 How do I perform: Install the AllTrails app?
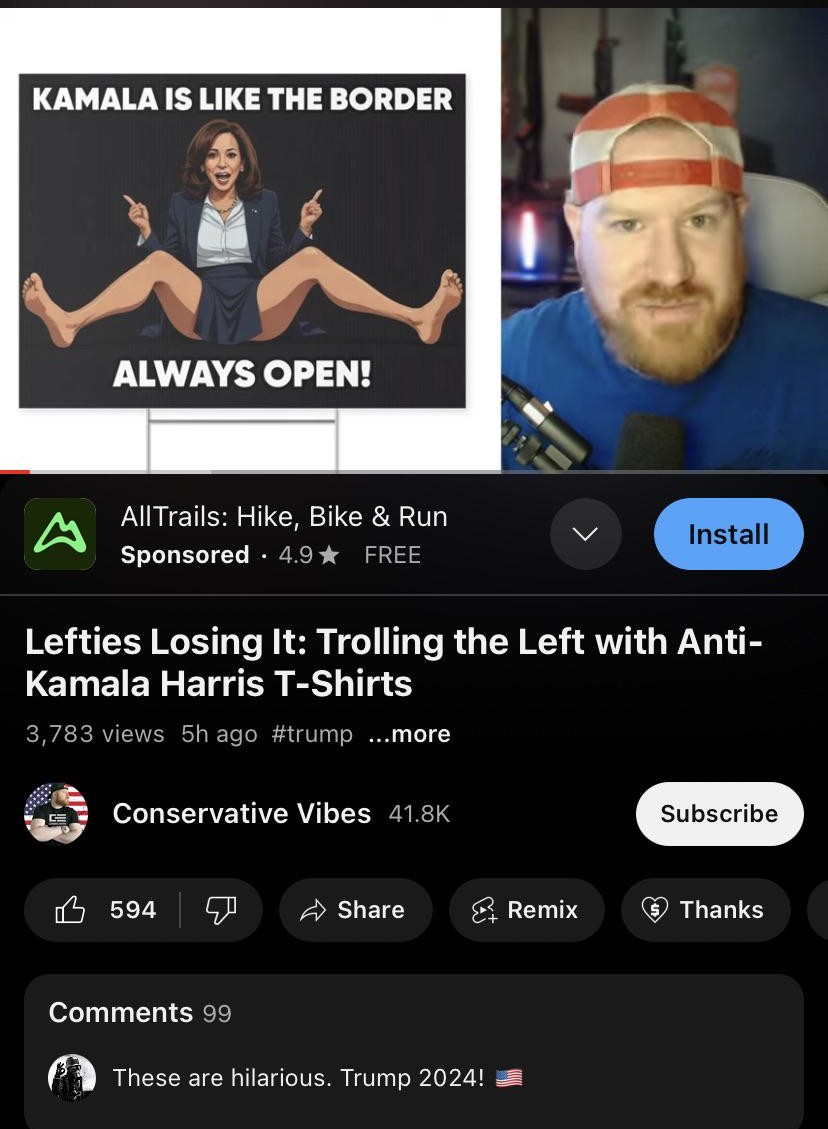click(x=728, y=534)
